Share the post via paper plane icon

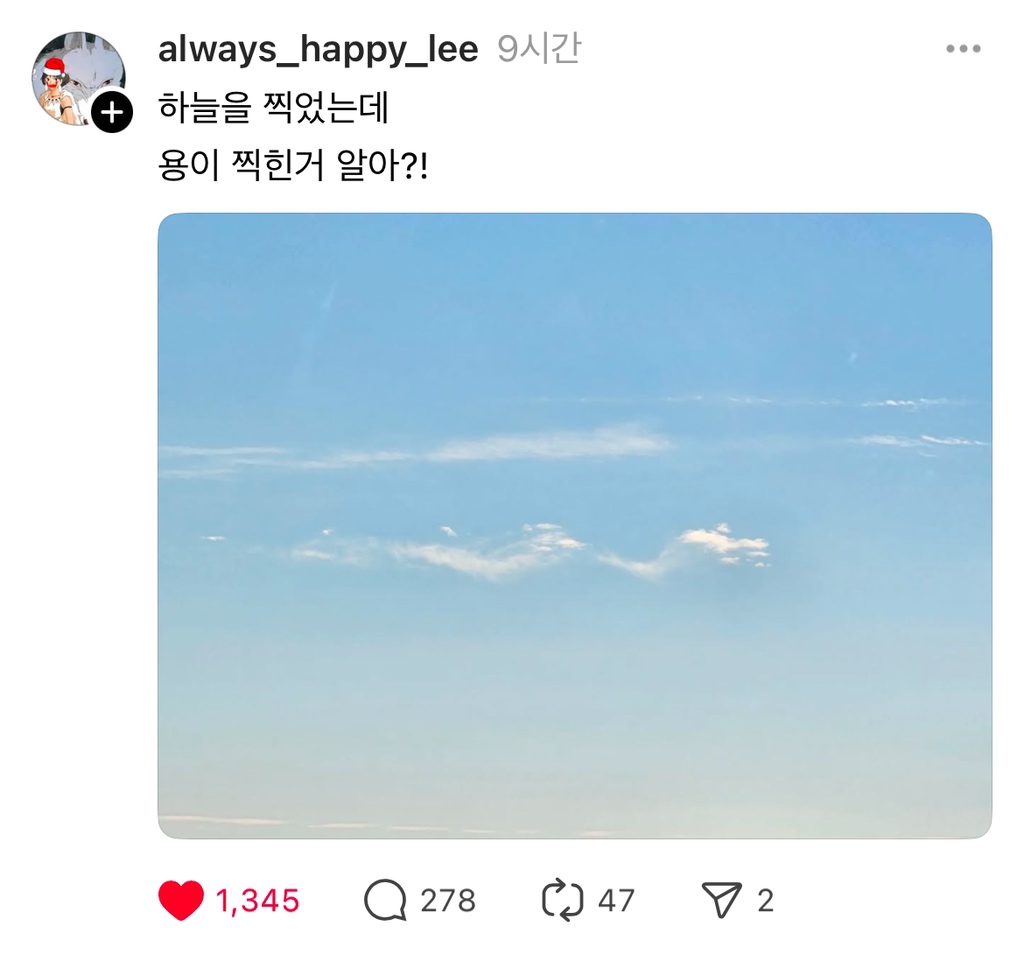[720, 901]
